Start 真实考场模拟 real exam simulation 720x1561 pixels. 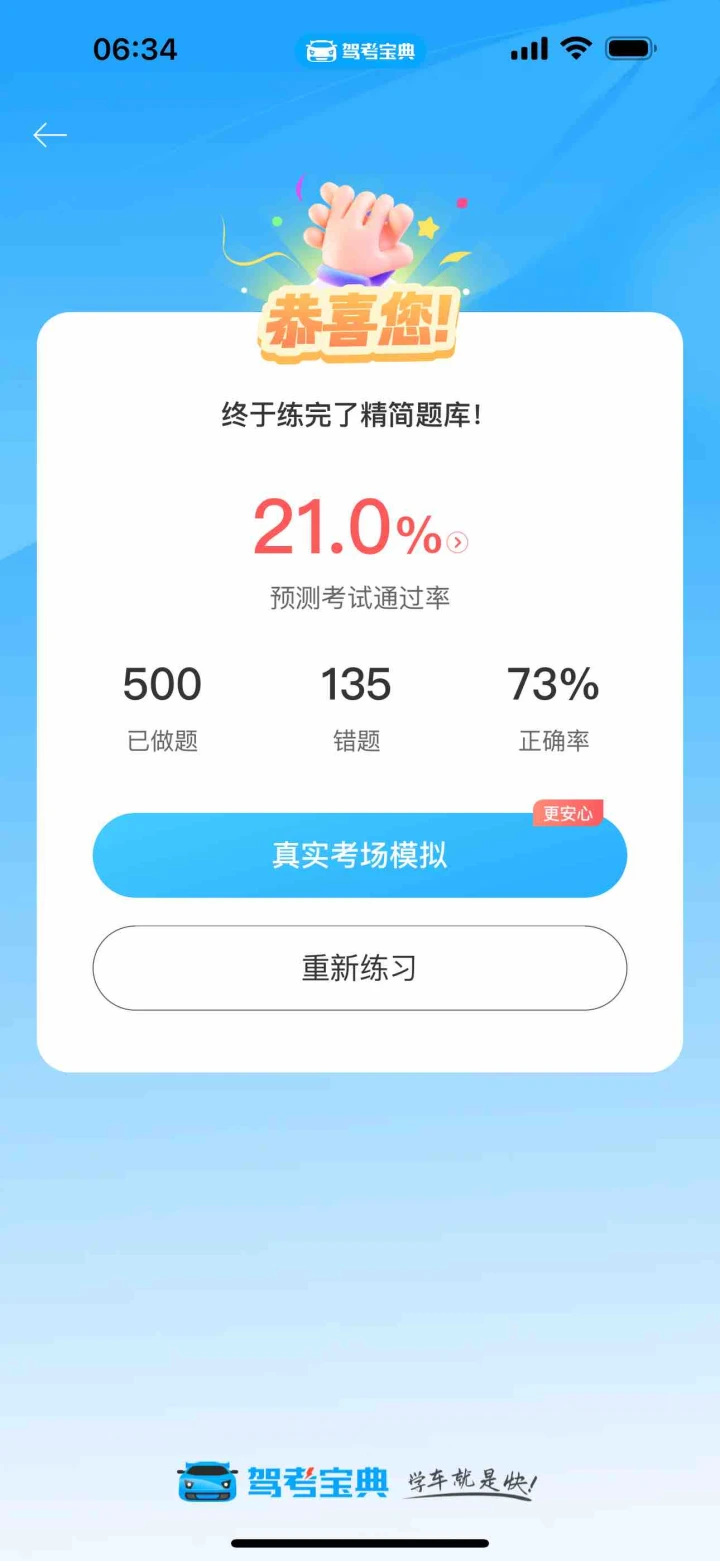click(359, 856)
